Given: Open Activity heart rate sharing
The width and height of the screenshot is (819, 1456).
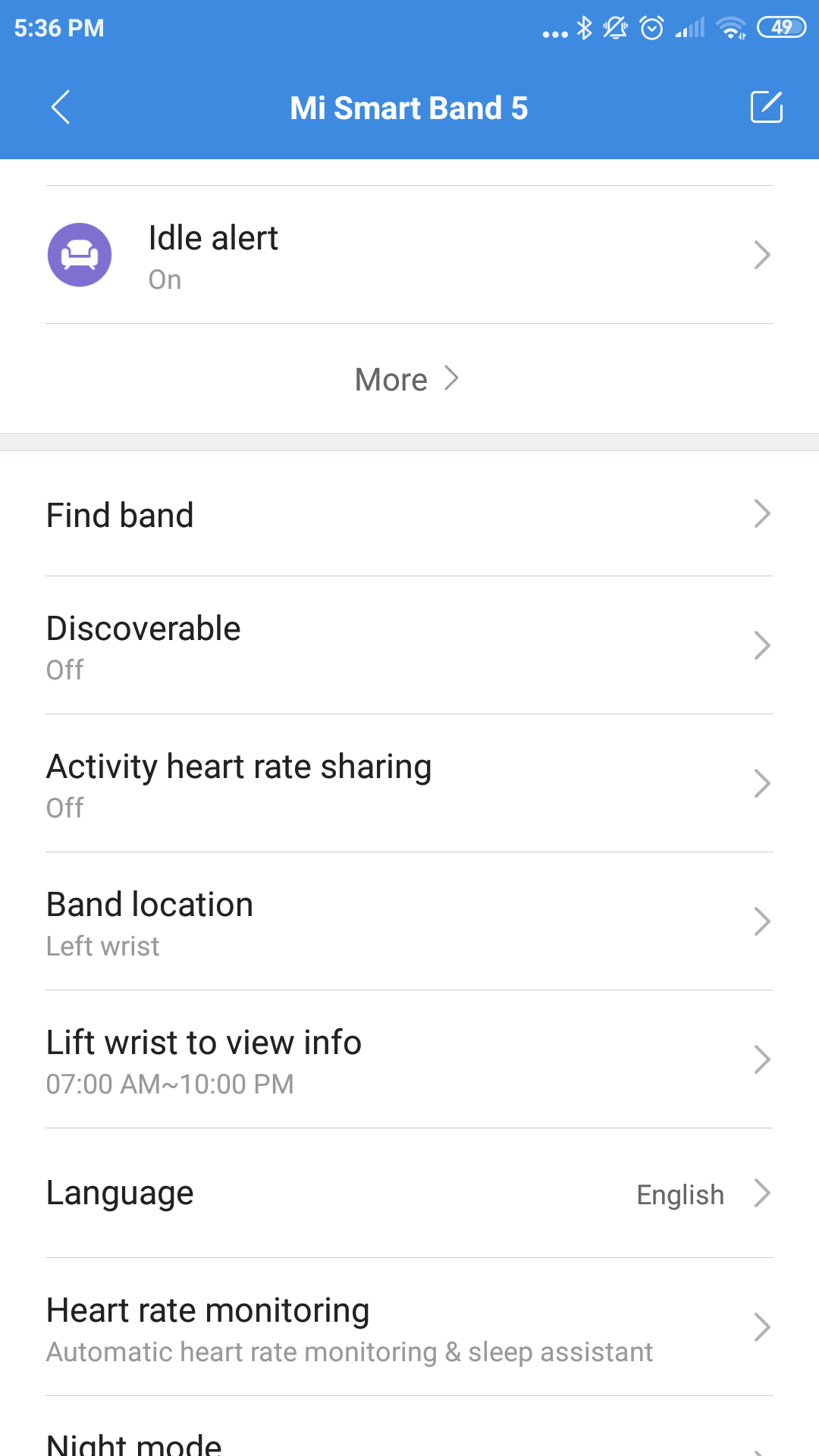Looking at the screenshot, I should click(409, 784).
